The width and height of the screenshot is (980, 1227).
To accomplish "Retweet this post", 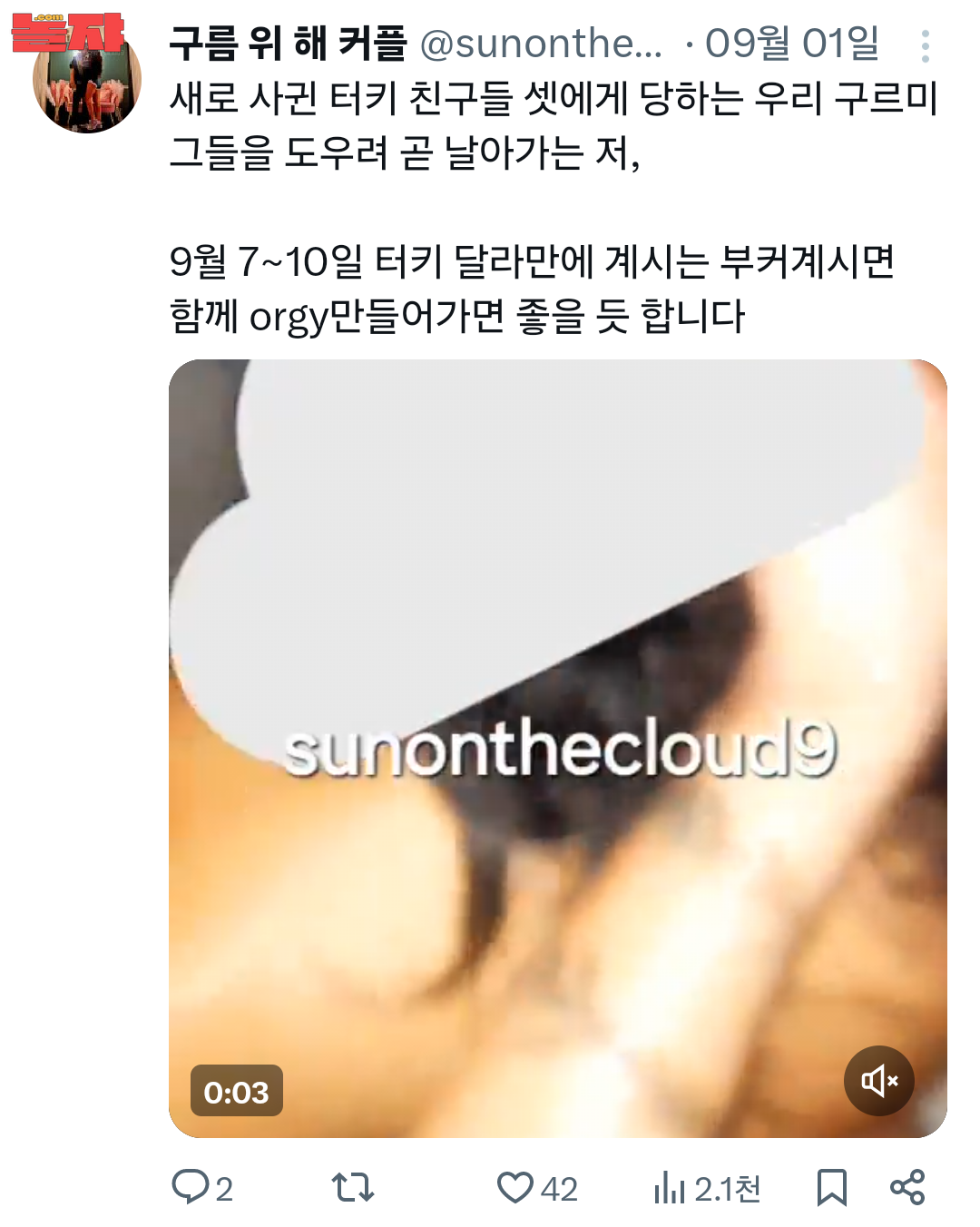I will click(x=353, y=1187).
